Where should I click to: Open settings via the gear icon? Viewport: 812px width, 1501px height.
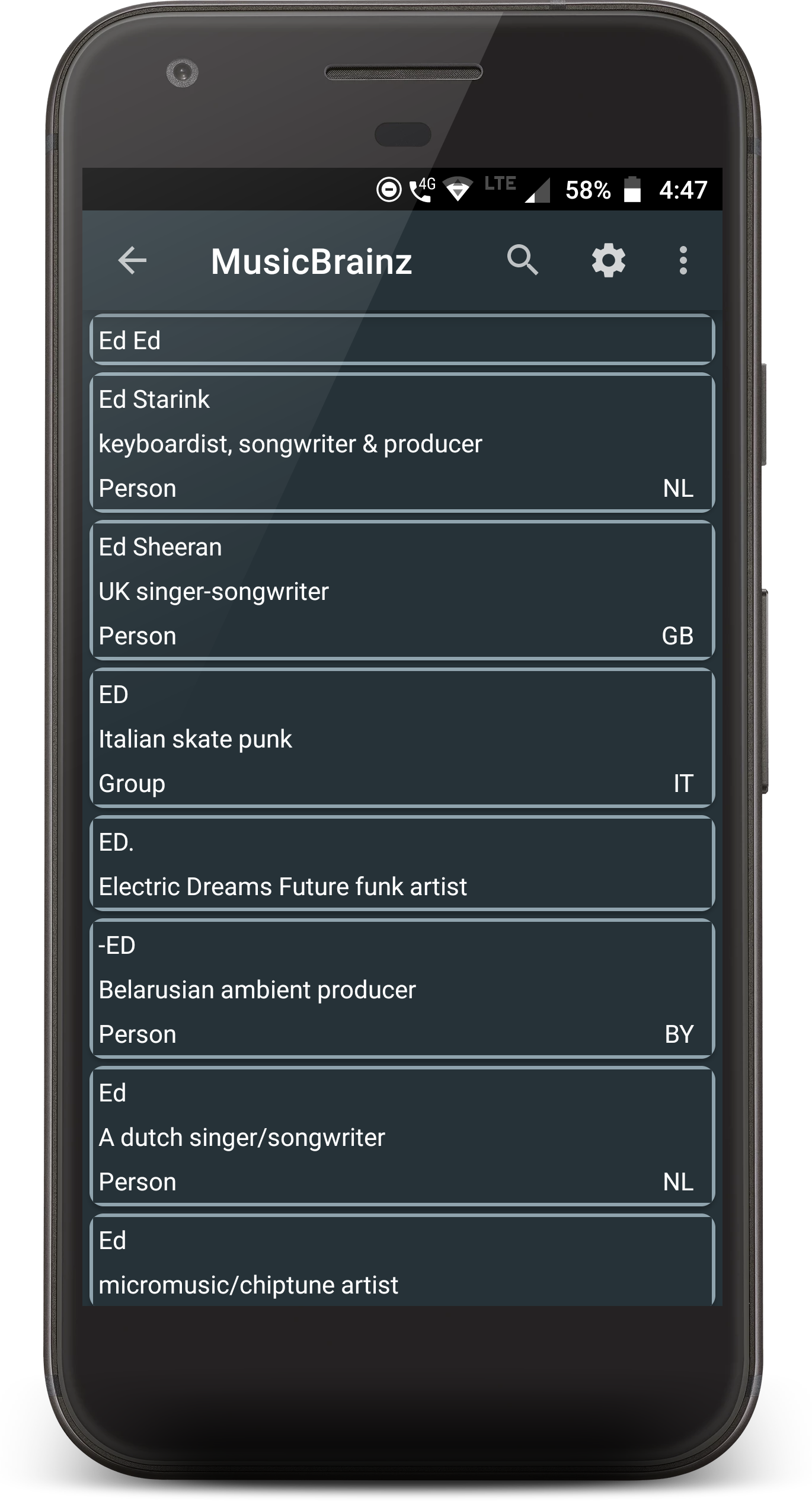point(609,260)
